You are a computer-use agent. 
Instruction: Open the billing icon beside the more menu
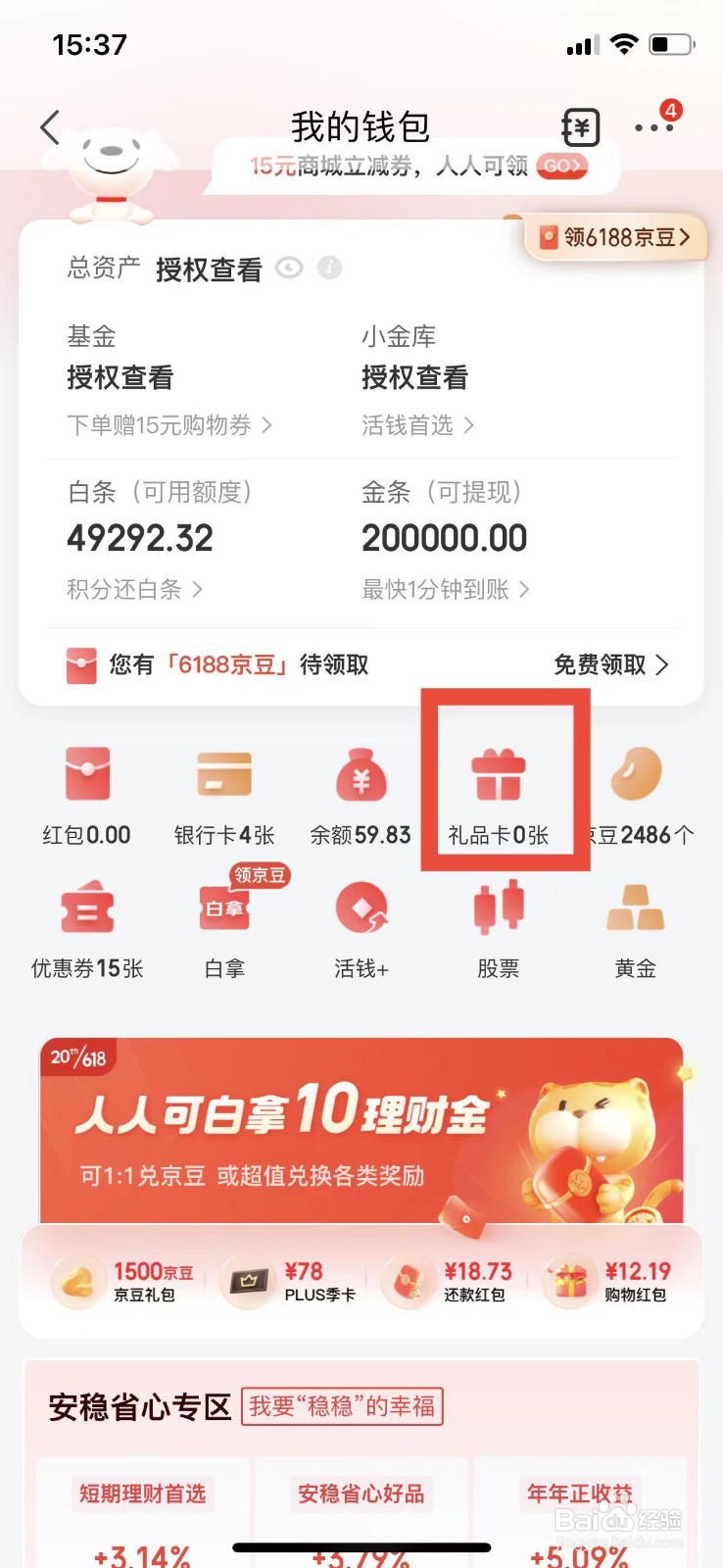[580, 126]
